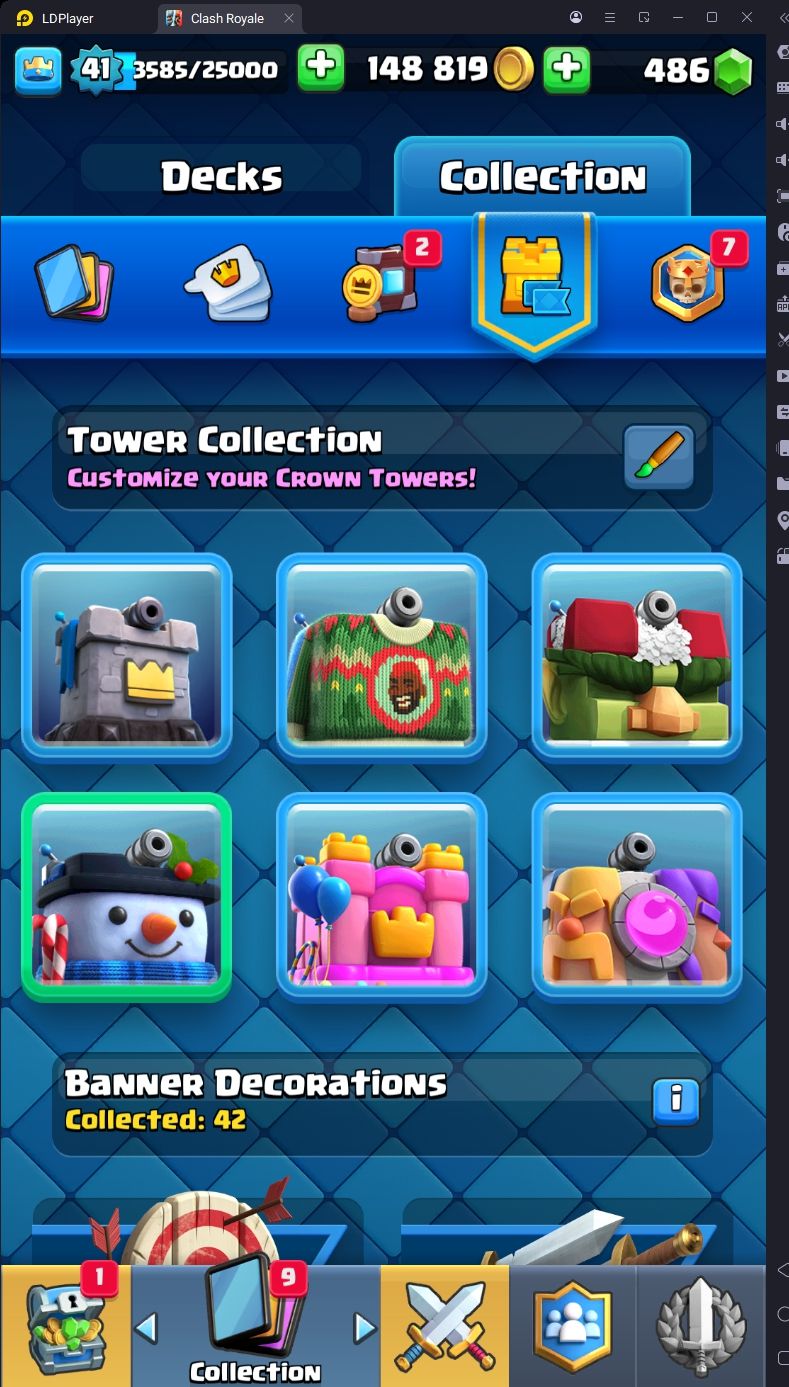
Task: Select the default grey crown tower skin
Action: (x=127, y=657)
